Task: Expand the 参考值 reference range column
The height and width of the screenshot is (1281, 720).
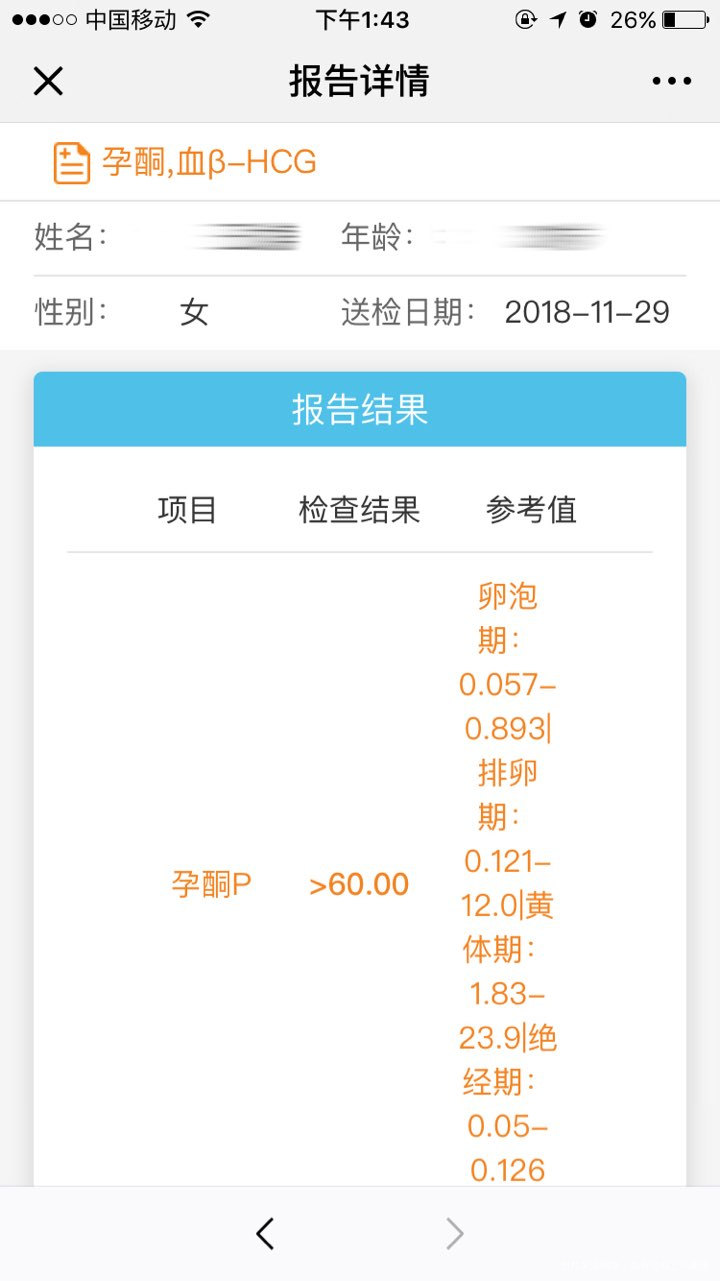Action: 531,510
